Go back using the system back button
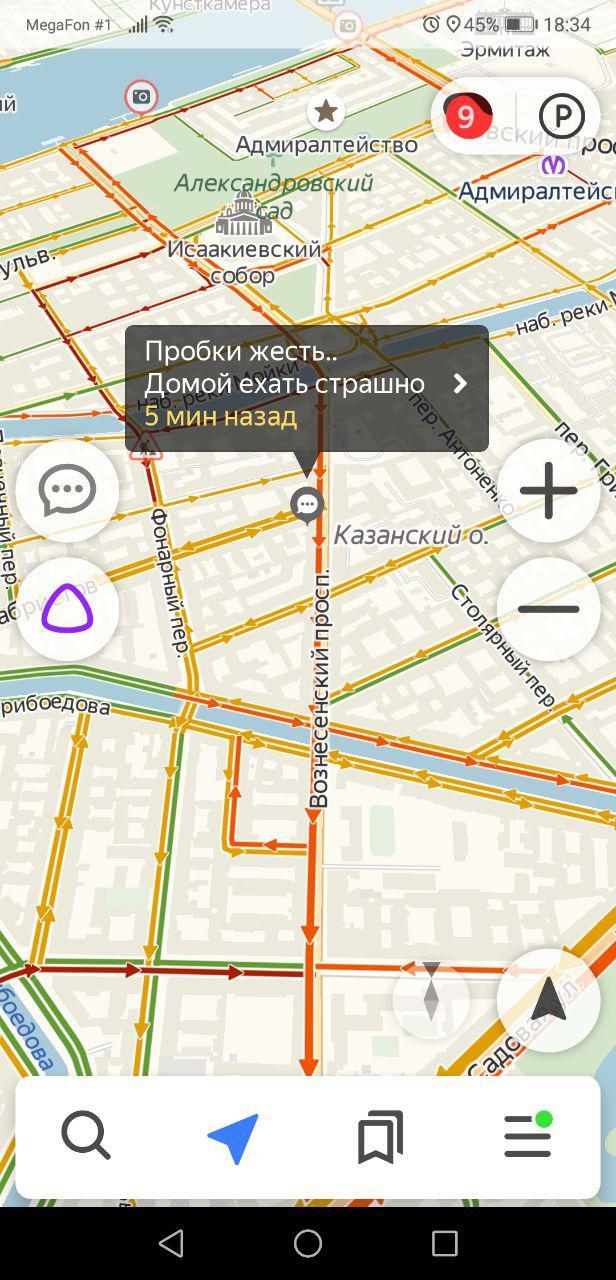 pos(171,1243)
